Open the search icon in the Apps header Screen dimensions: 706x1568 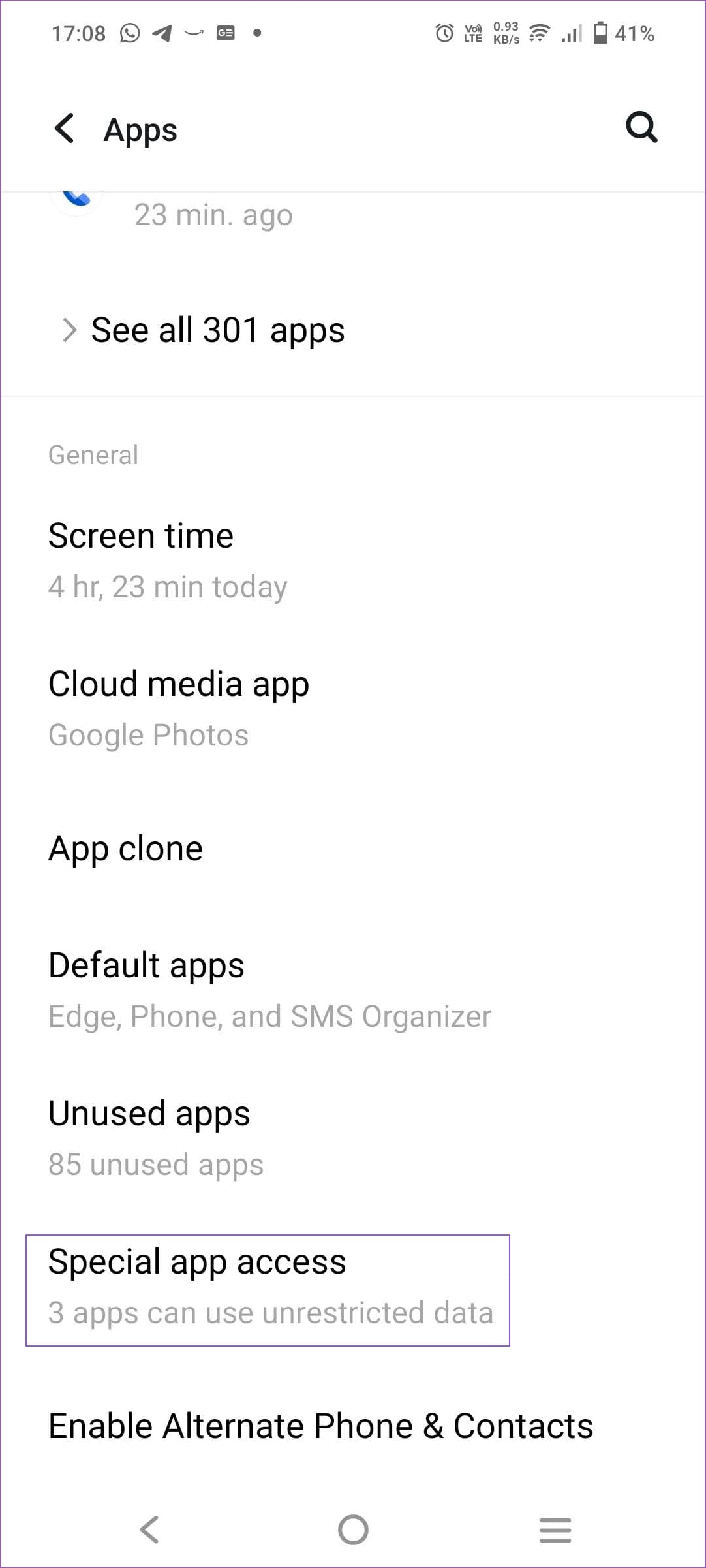[x=640, y=127]
